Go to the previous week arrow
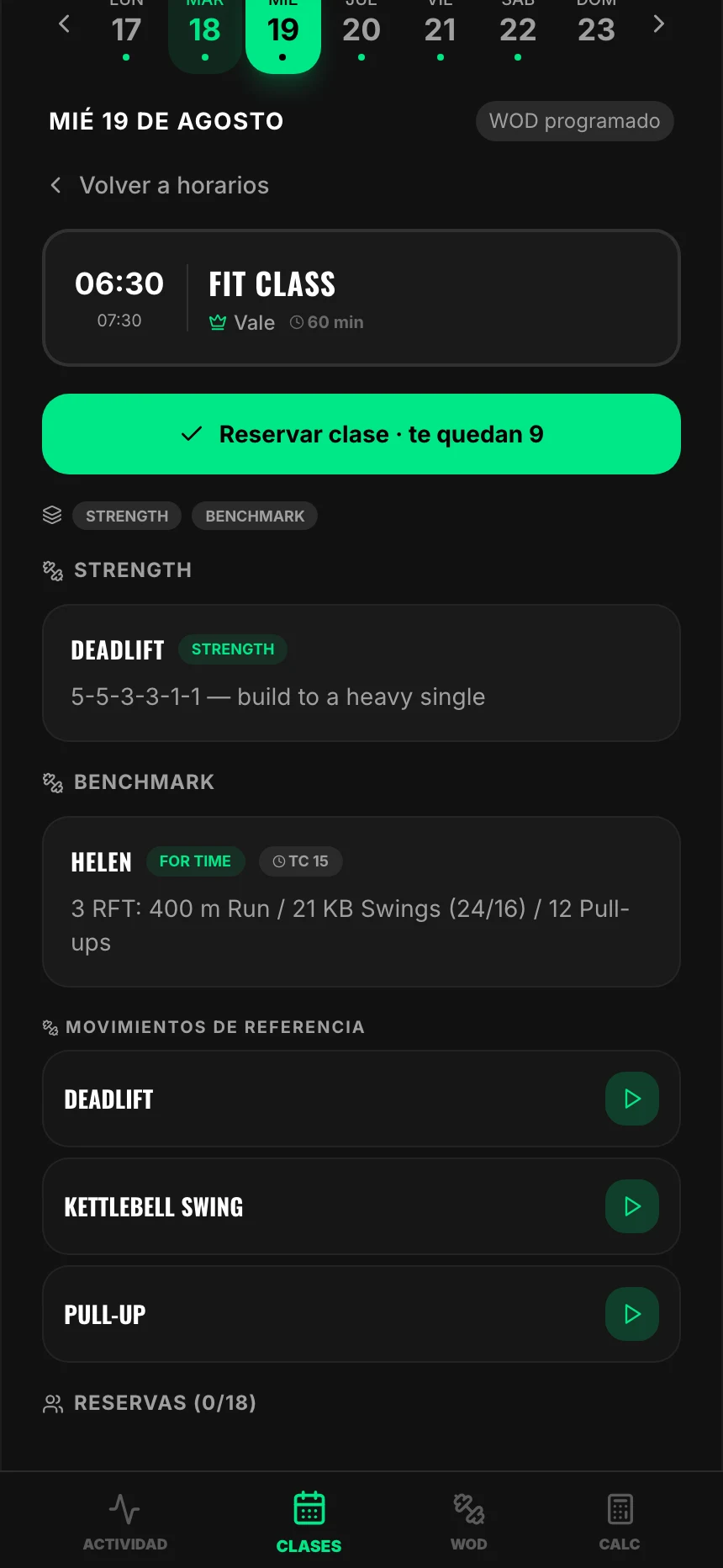This screenshot has width=723, height=1568. tap(64, 25)
